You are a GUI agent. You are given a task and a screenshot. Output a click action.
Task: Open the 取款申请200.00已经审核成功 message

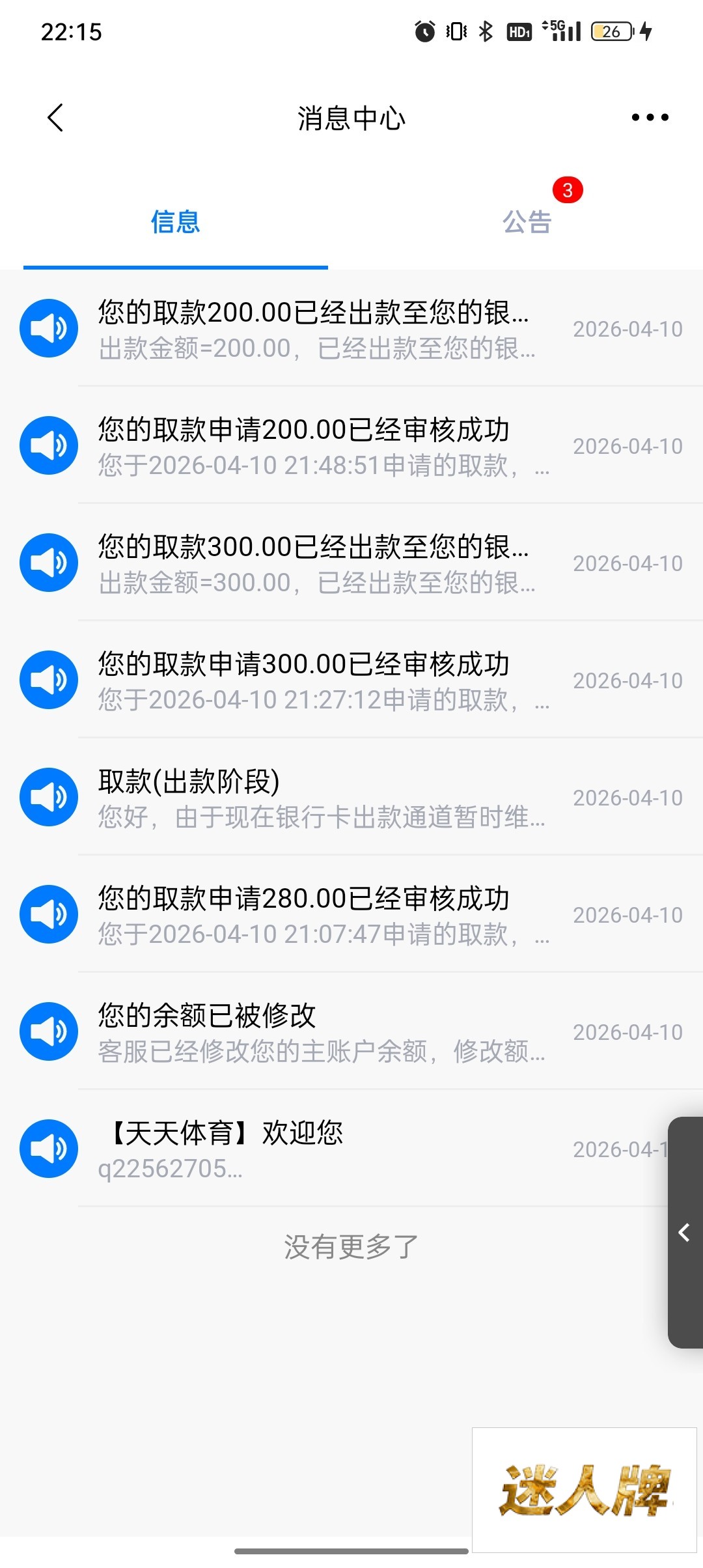point(351,446)
